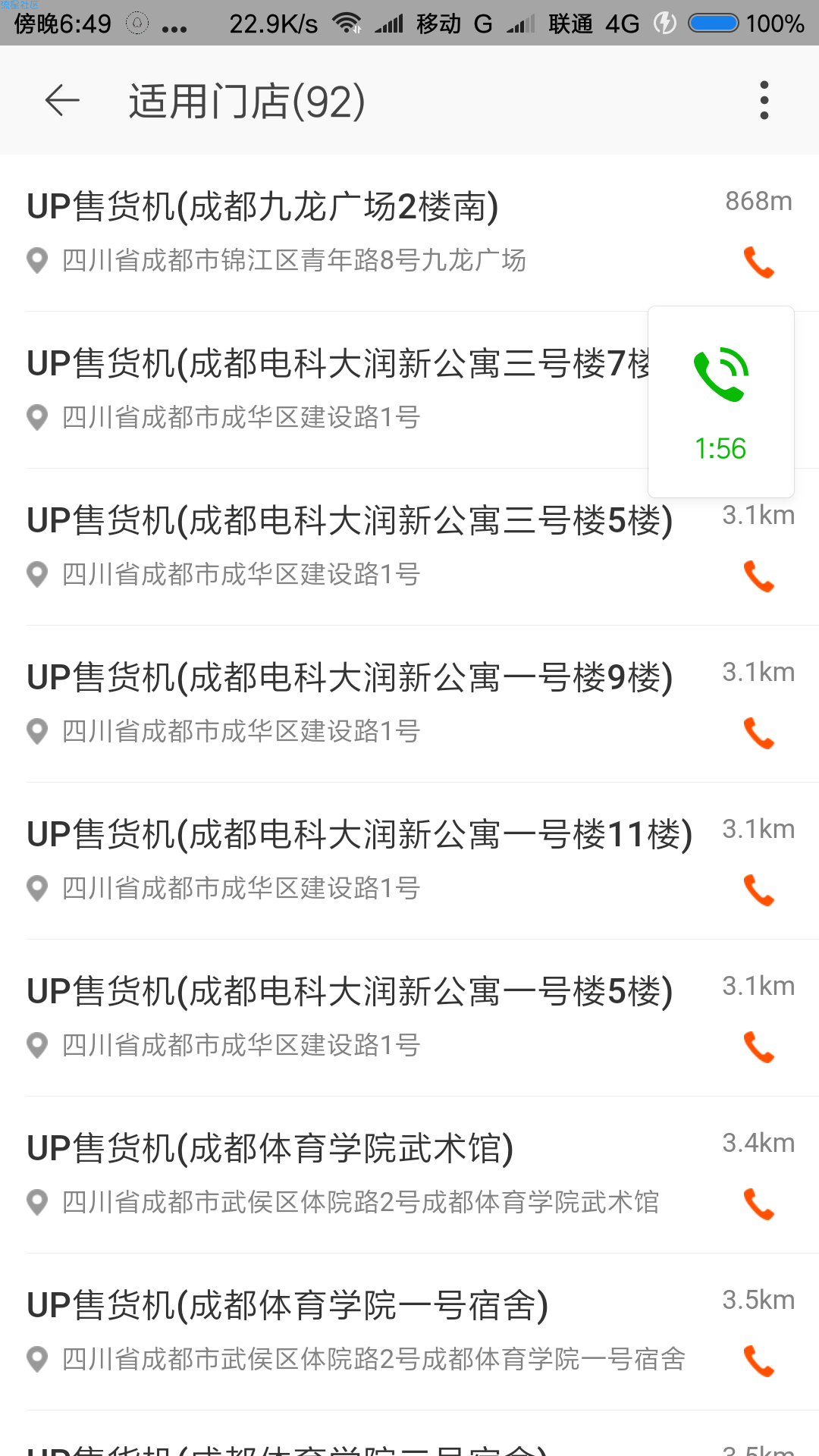The image size is (819, 1456).
Task: Call the 润新公寓一号楼11楼 store
Action: coord(758,891)
